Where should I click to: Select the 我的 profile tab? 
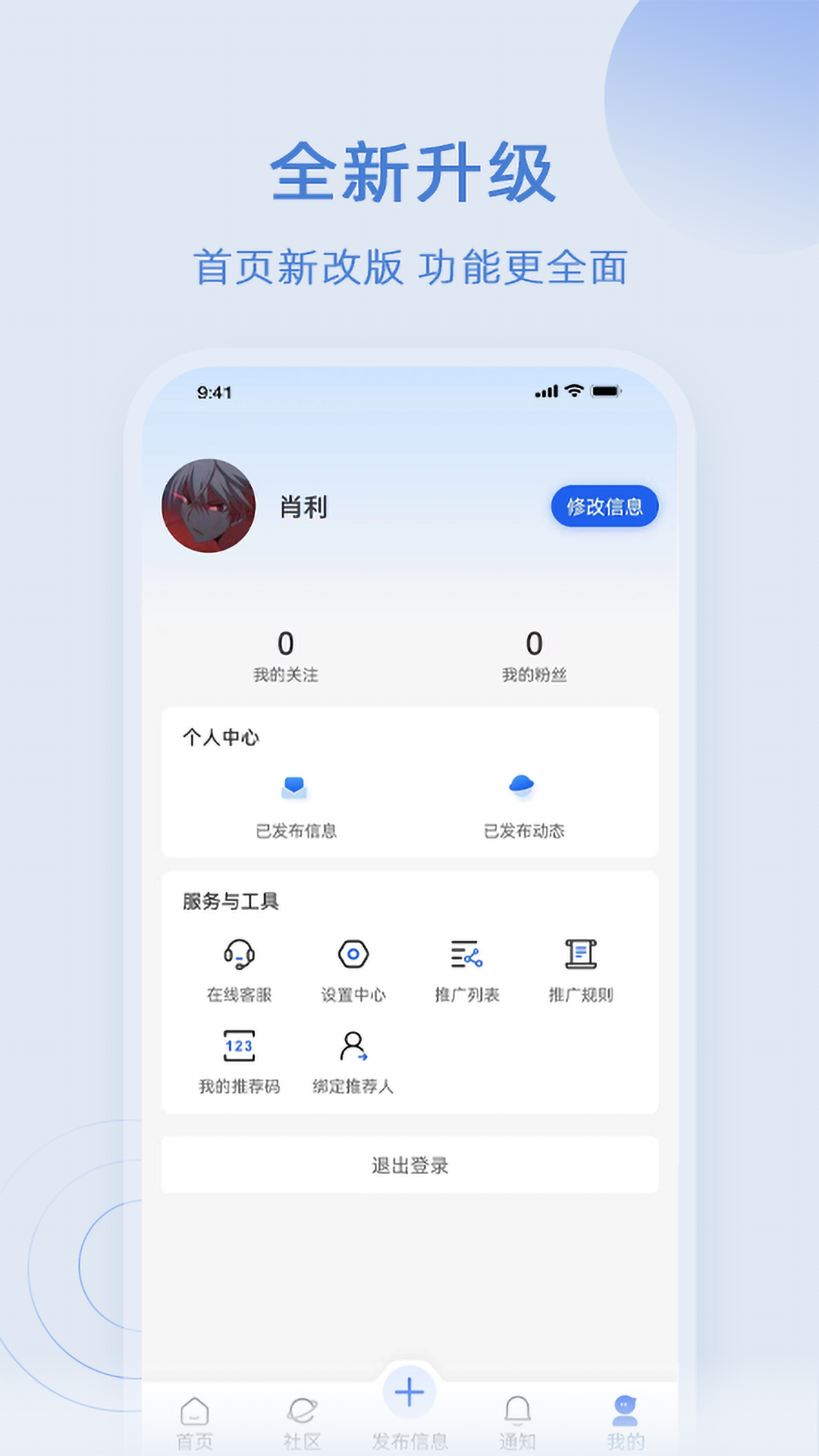[626, 1417]
